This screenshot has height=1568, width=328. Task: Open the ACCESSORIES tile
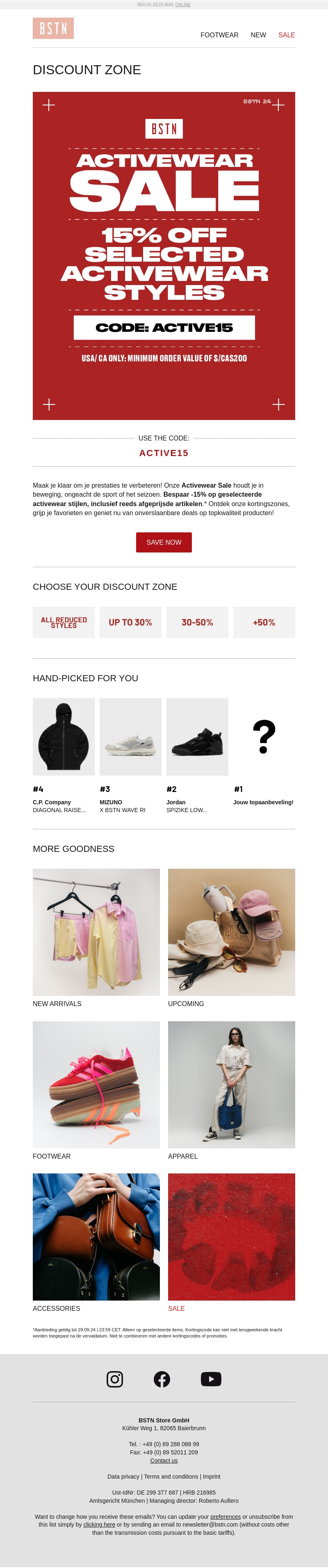pos(96,1237)
